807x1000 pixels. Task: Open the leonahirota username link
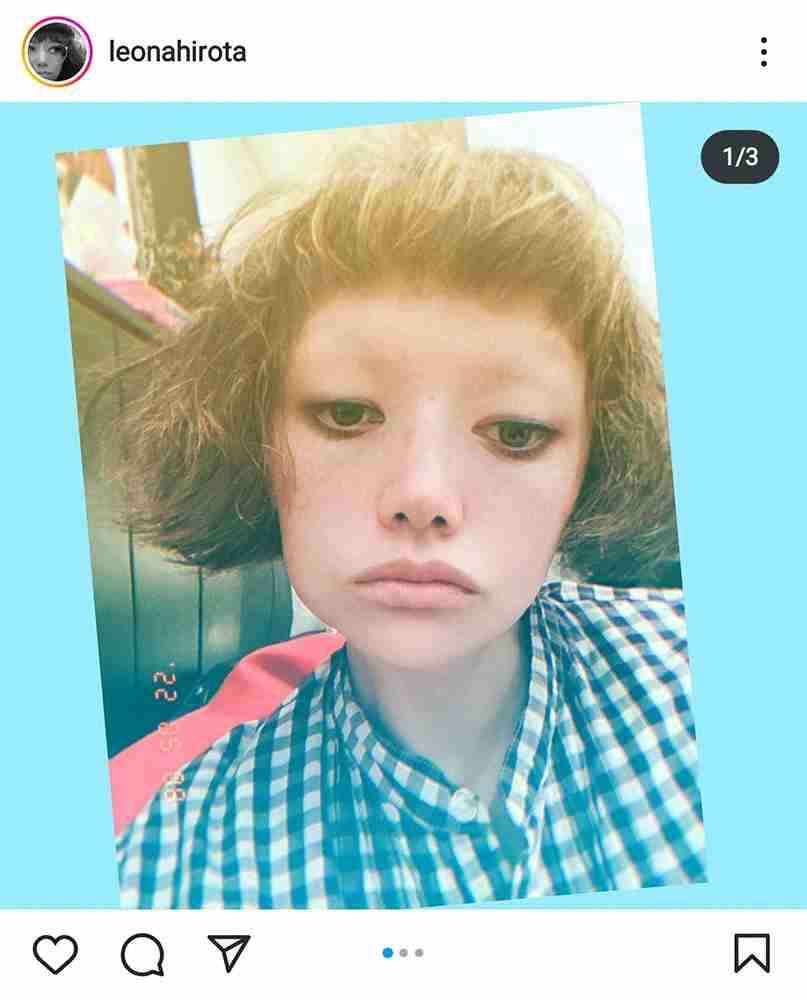[177, 51]
